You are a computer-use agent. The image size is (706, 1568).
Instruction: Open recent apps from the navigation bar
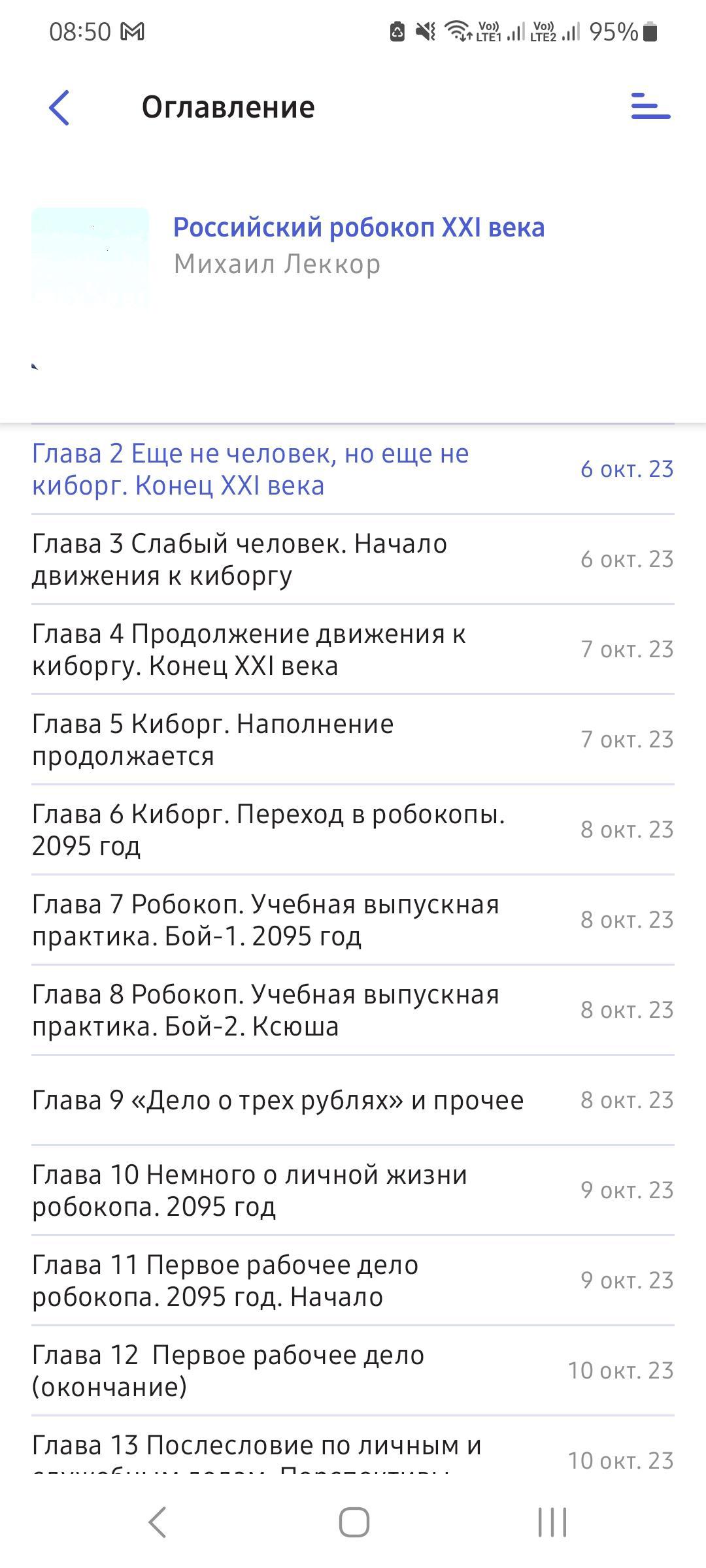552,1522
